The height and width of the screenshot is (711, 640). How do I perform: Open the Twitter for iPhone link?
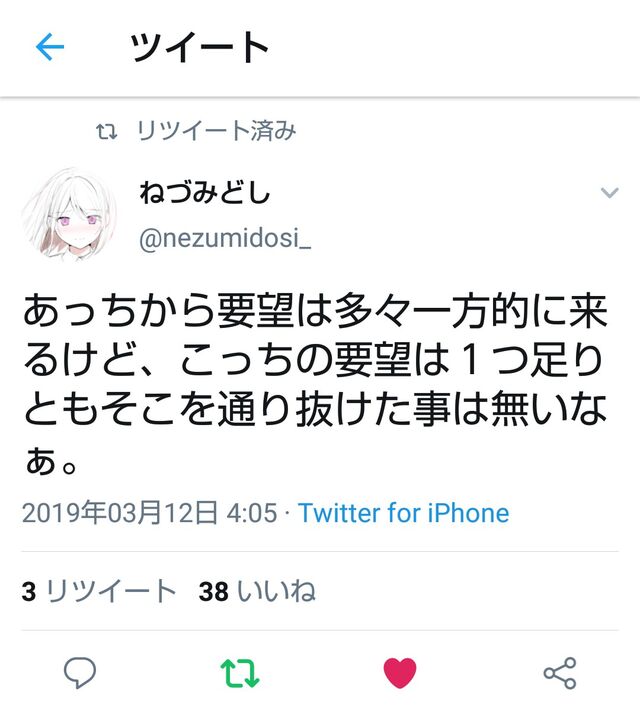(403, 514)
